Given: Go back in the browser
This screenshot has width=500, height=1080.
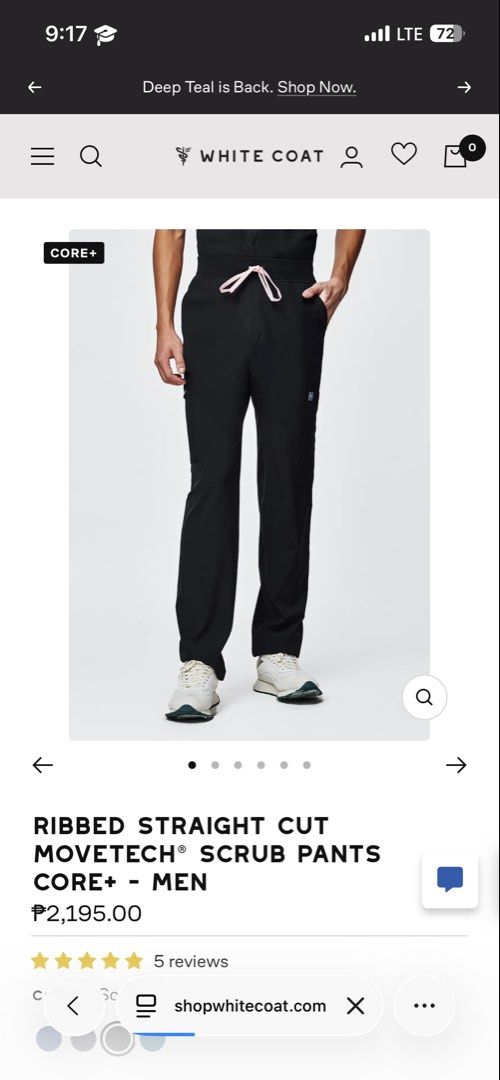Looking at the screenshot, I should pyautogui.click(x=74, y=1006).
